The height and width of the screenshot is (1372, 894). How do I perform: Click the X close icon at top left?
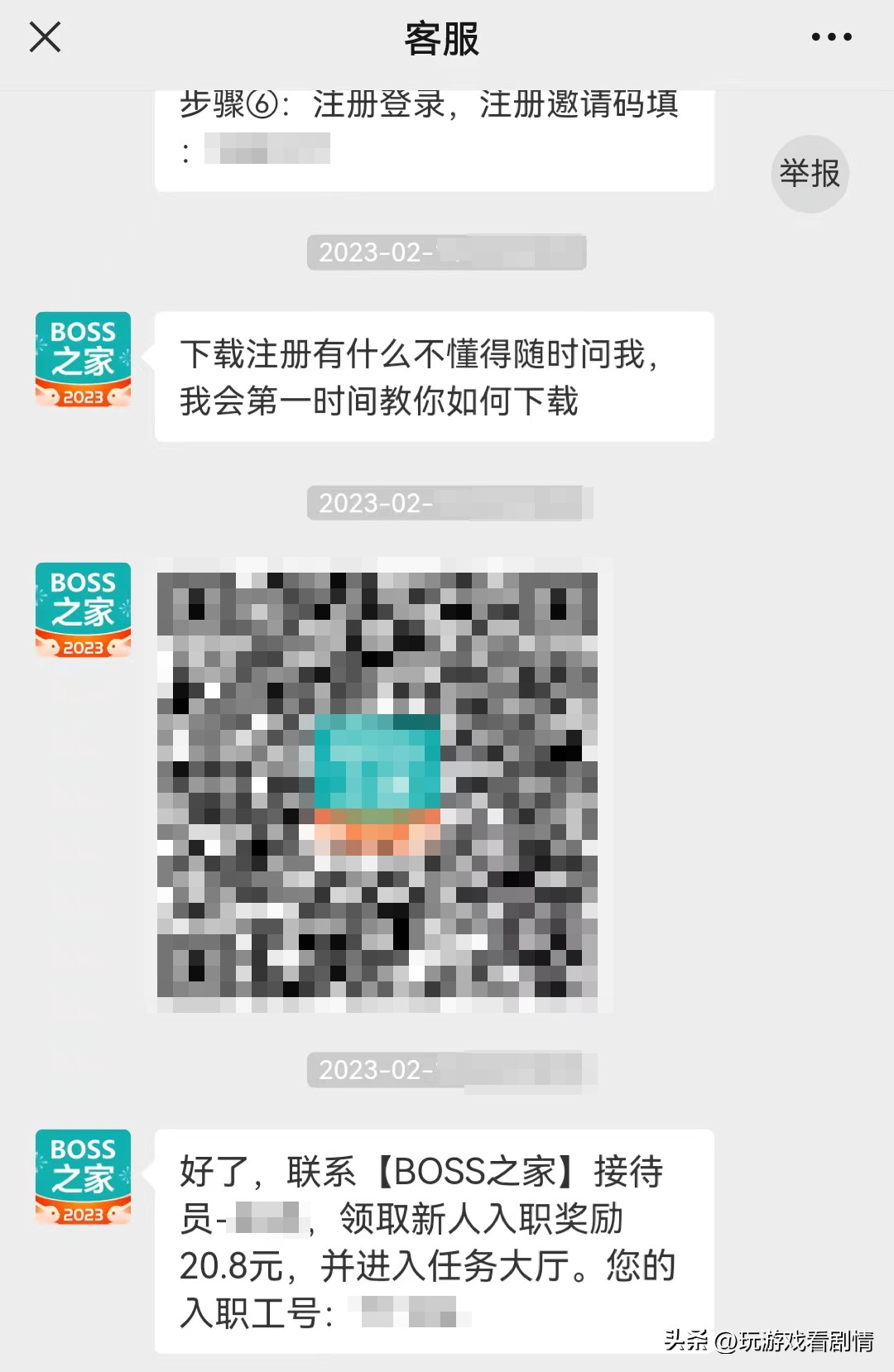click(46, 37)
